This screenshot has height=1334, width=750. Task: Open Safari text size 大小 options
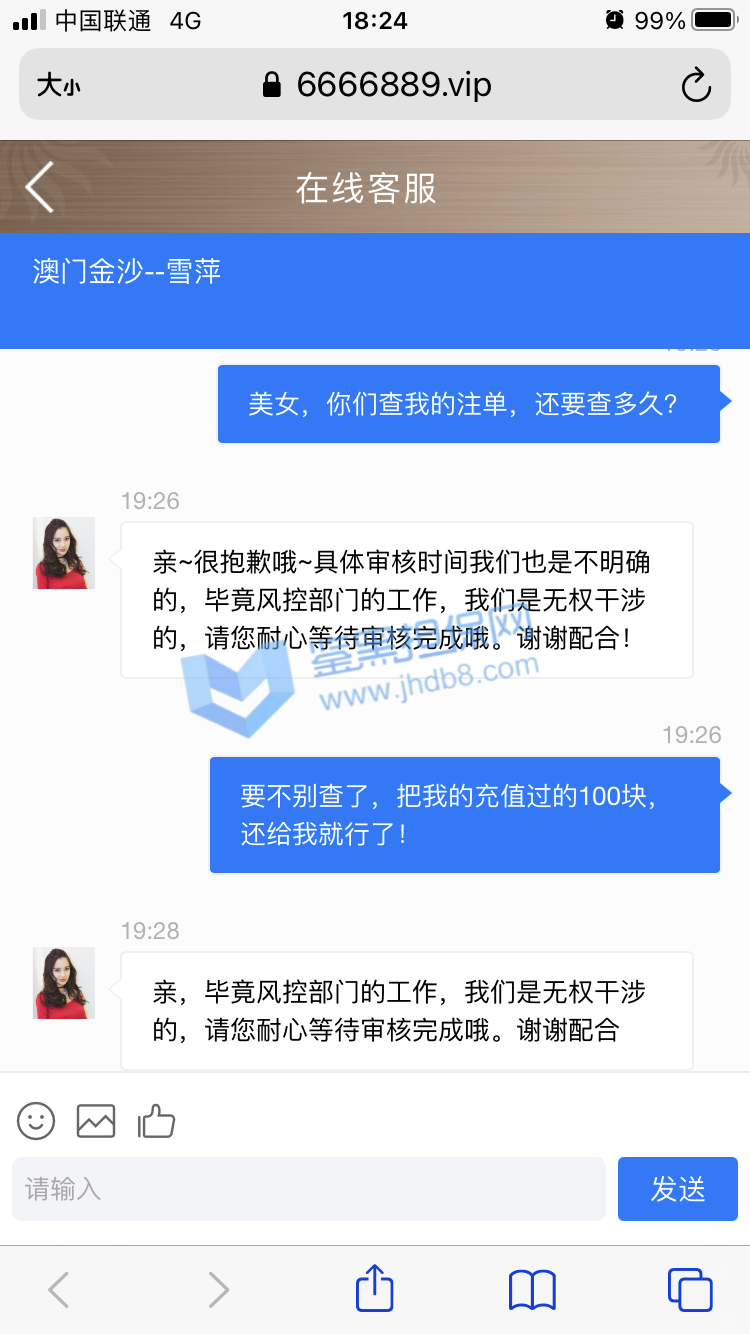pyautogui.click(x=58, y=86)
